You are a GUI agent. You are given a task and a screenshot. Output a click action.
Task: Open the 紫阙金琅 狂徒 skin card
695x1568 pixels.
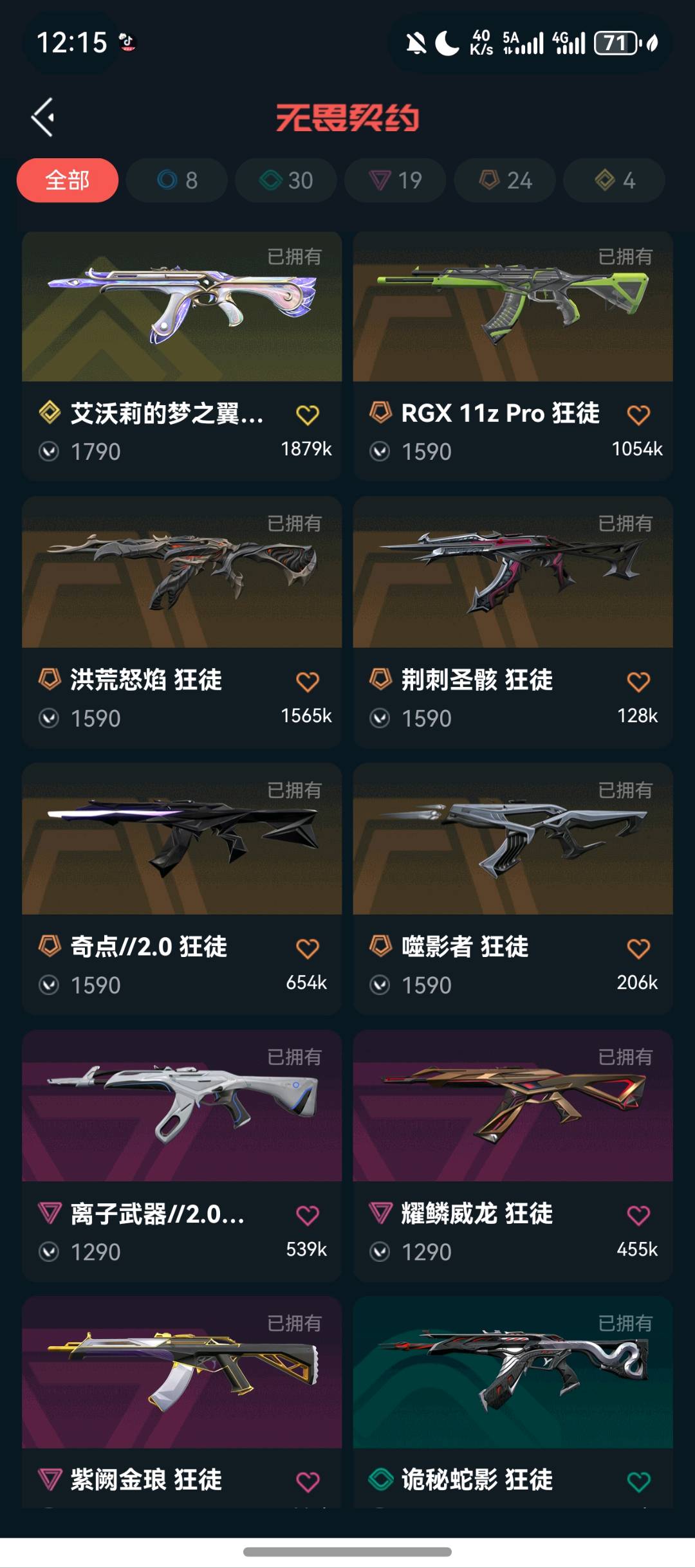182,1402
